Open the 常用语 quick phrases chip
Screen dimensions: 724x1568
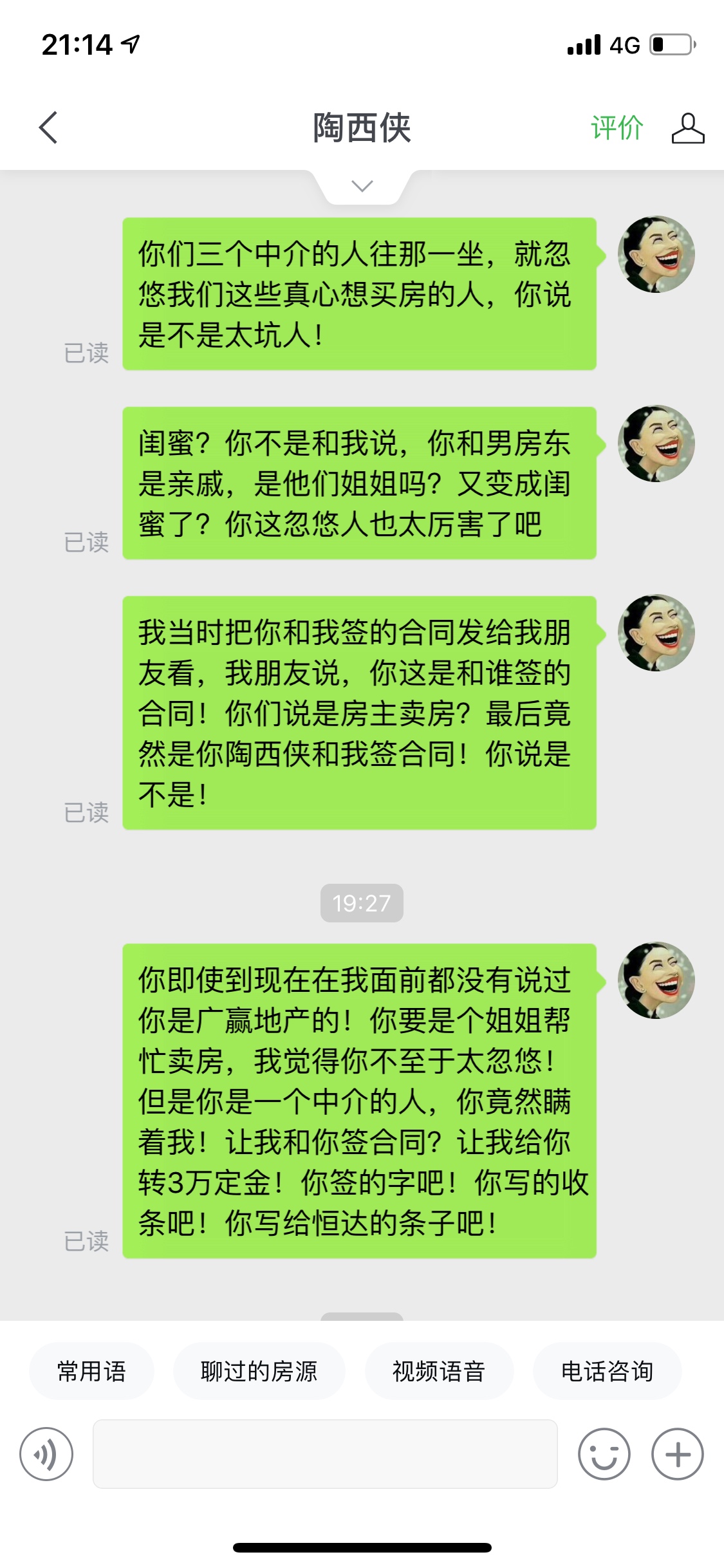(x=91, y=1371)
